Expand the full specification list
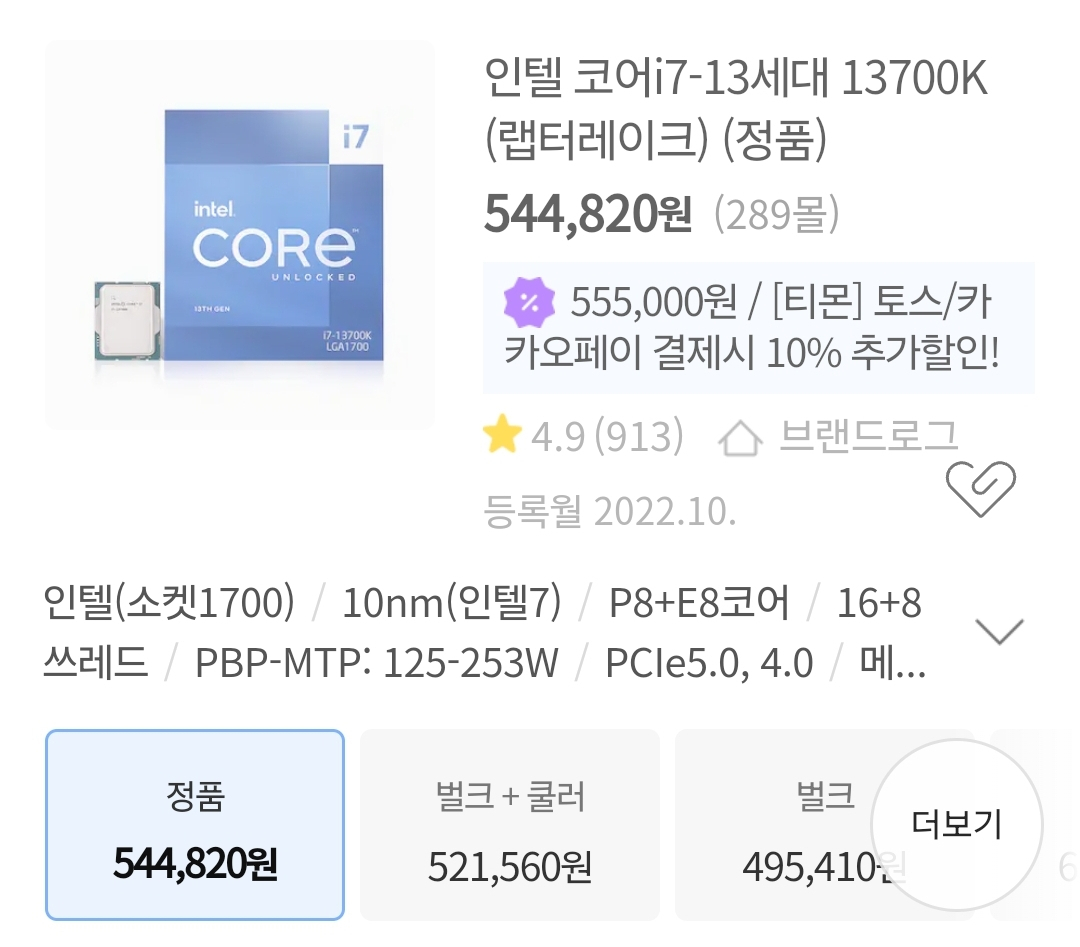Screen dimensions: 1080x947 [998, 632]
